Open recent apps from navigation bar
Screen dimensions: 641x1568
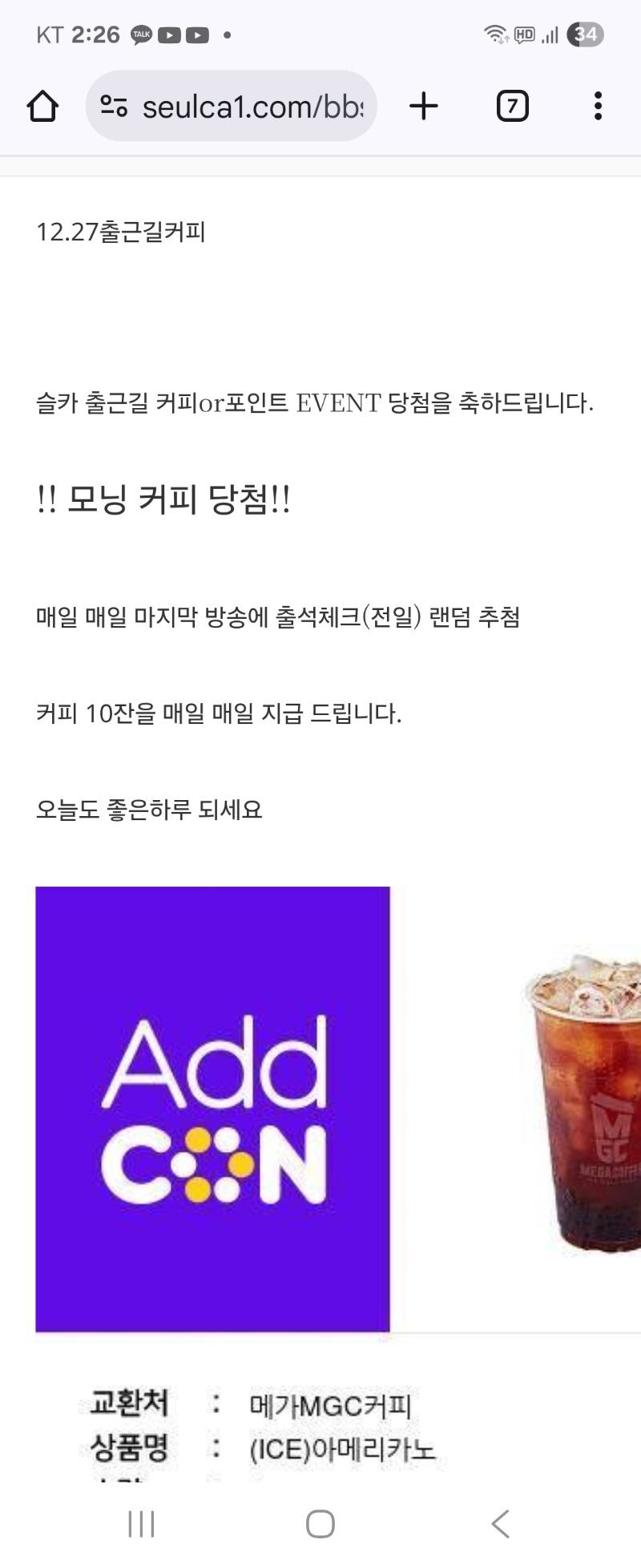[142, 1523]
